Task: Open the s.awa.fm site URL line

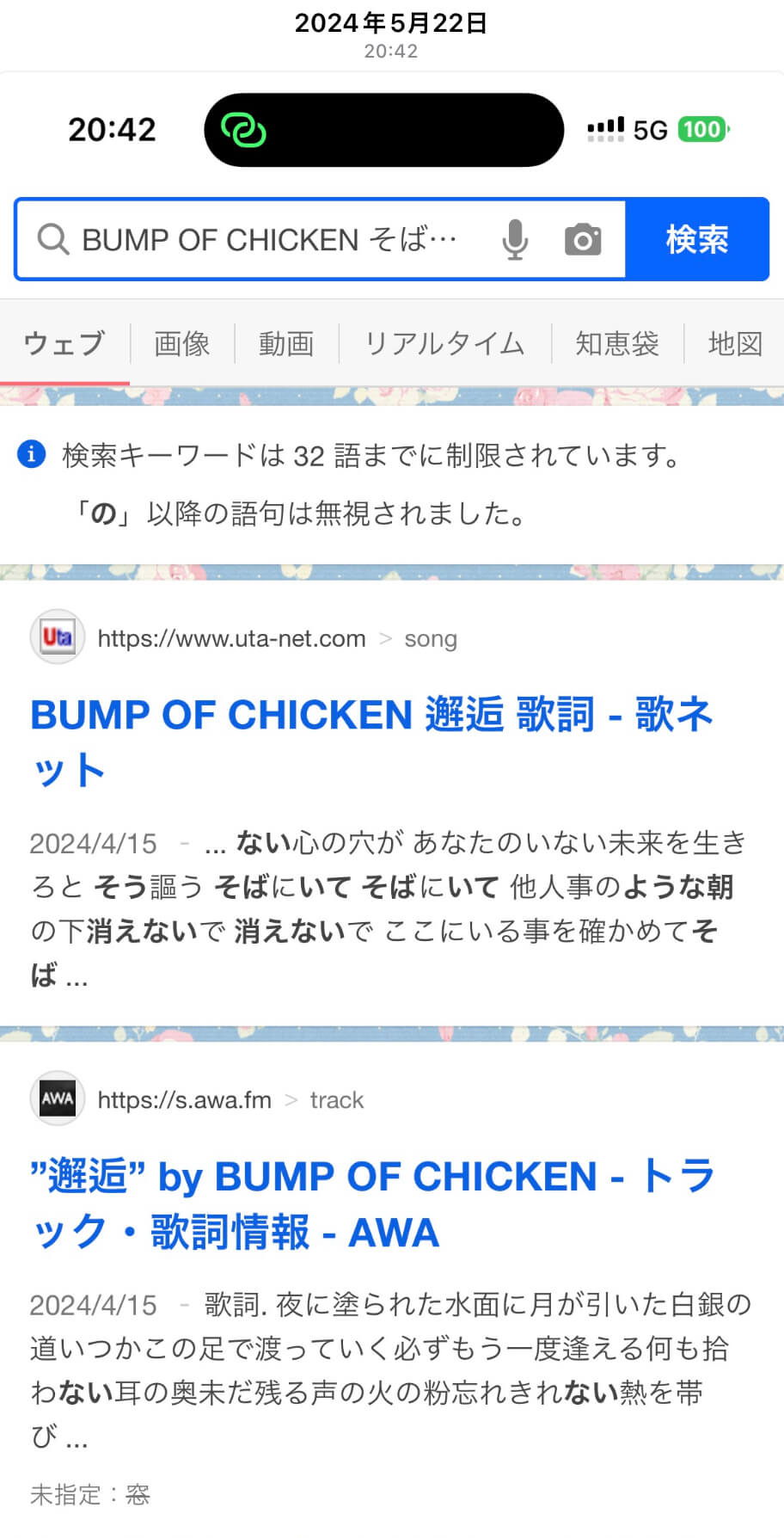Action: [185, 1099]
